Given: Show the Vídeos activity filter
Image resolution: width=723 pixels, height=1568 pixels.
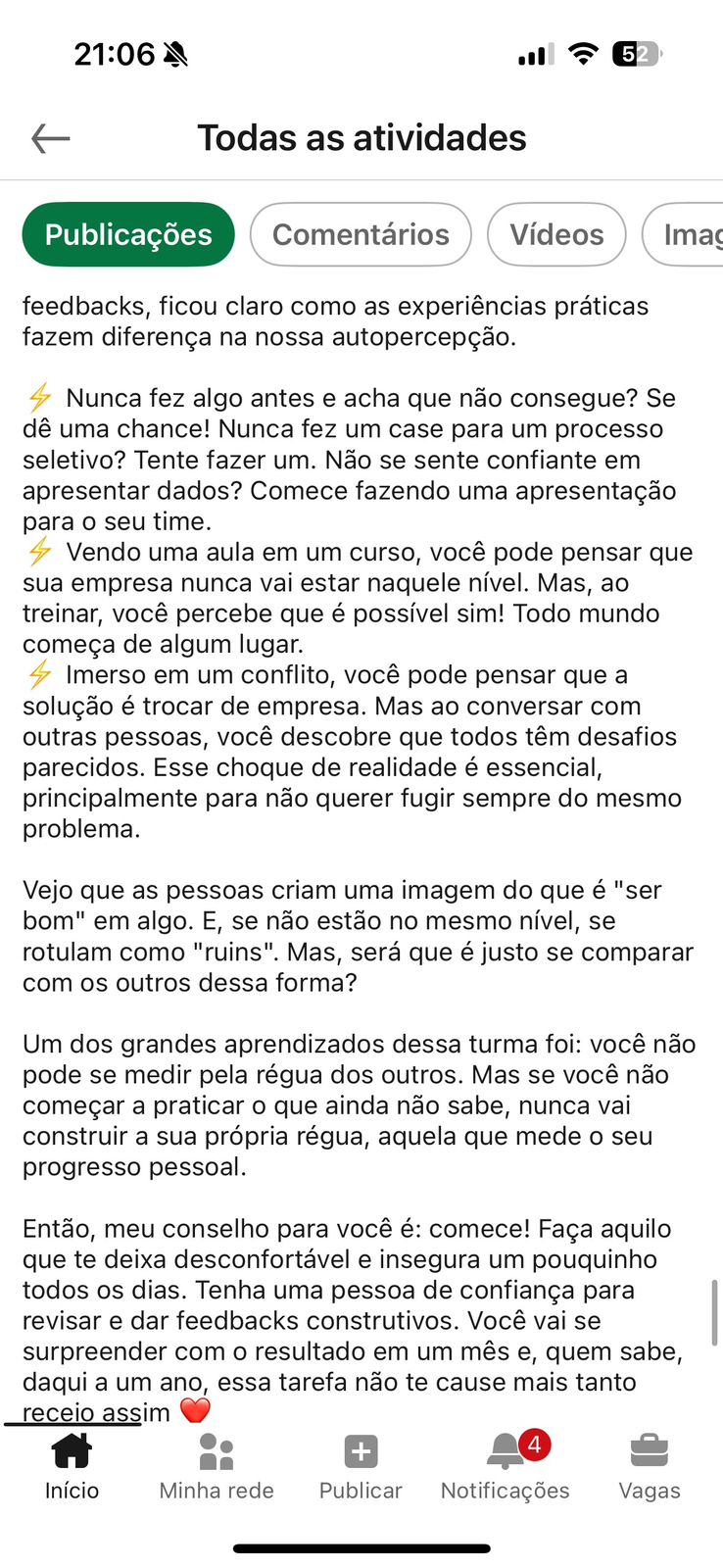Looking at the screenshot, I should (x=556, y=235).
